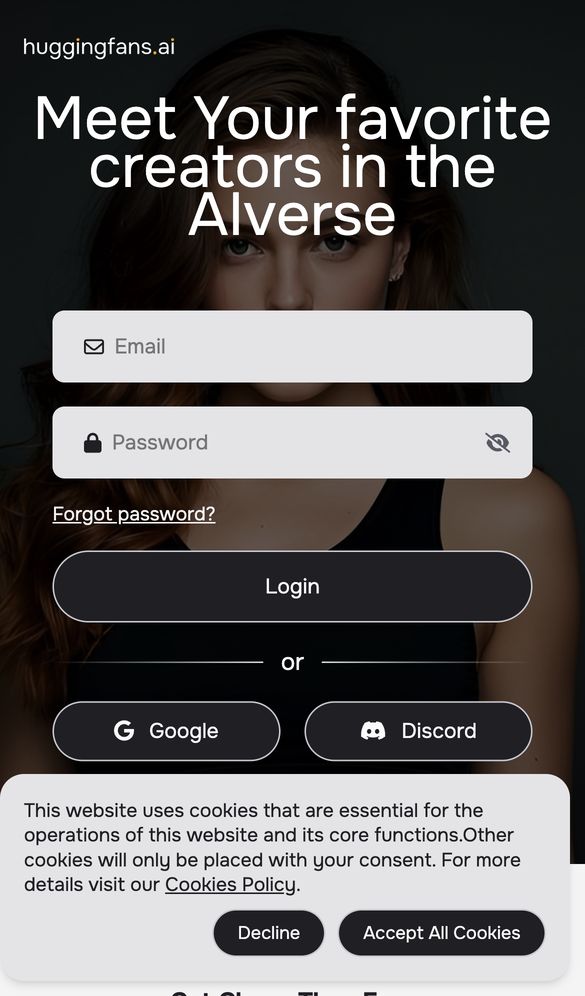Screen dimensions: 585x996
Task: Sign in with Discord
Action: pyautogui.click(x=419, y=731)
